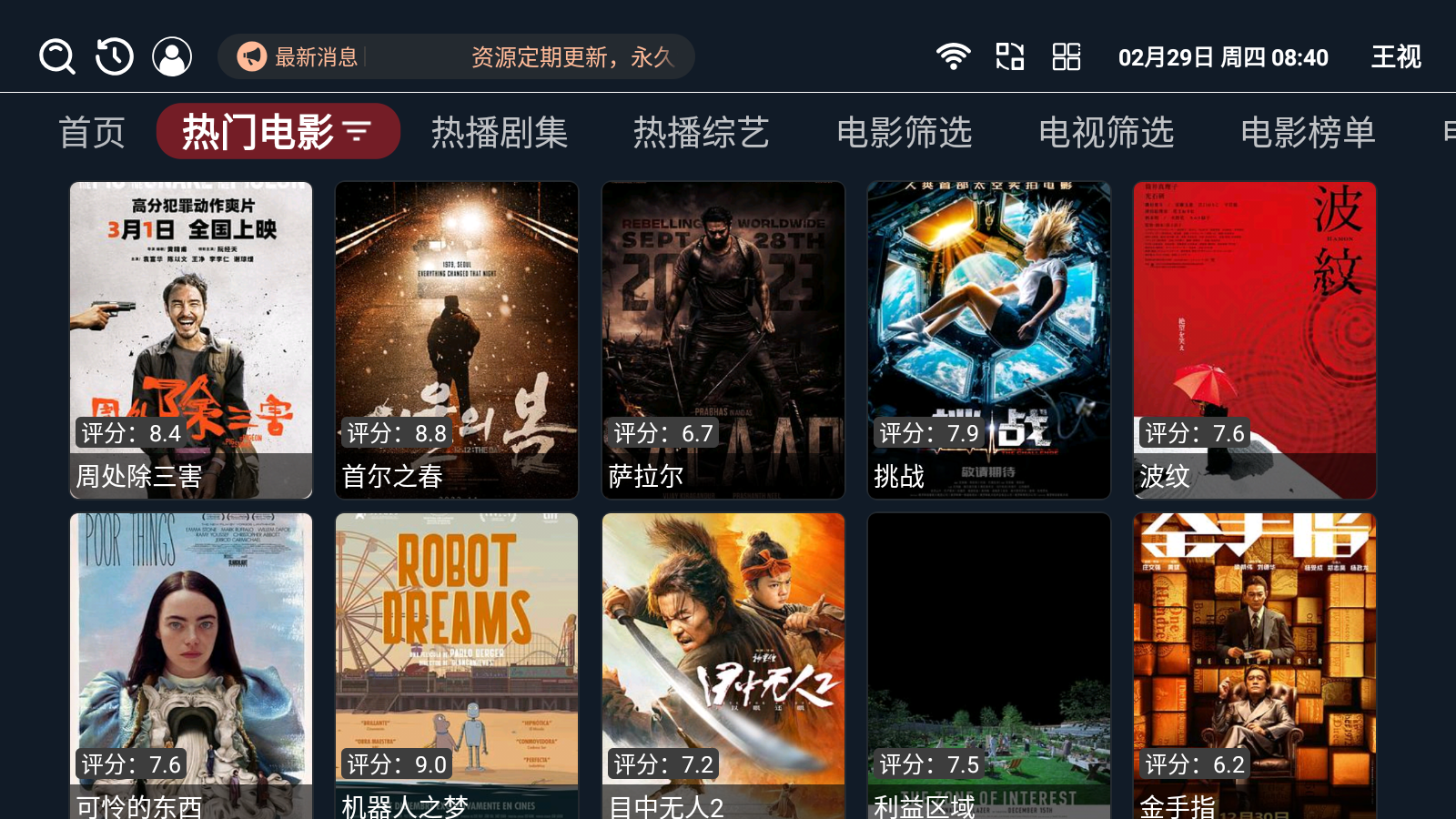1456x819 pixels.
Task: Open the movie 萨拉尔
Action: click(723, 339)
